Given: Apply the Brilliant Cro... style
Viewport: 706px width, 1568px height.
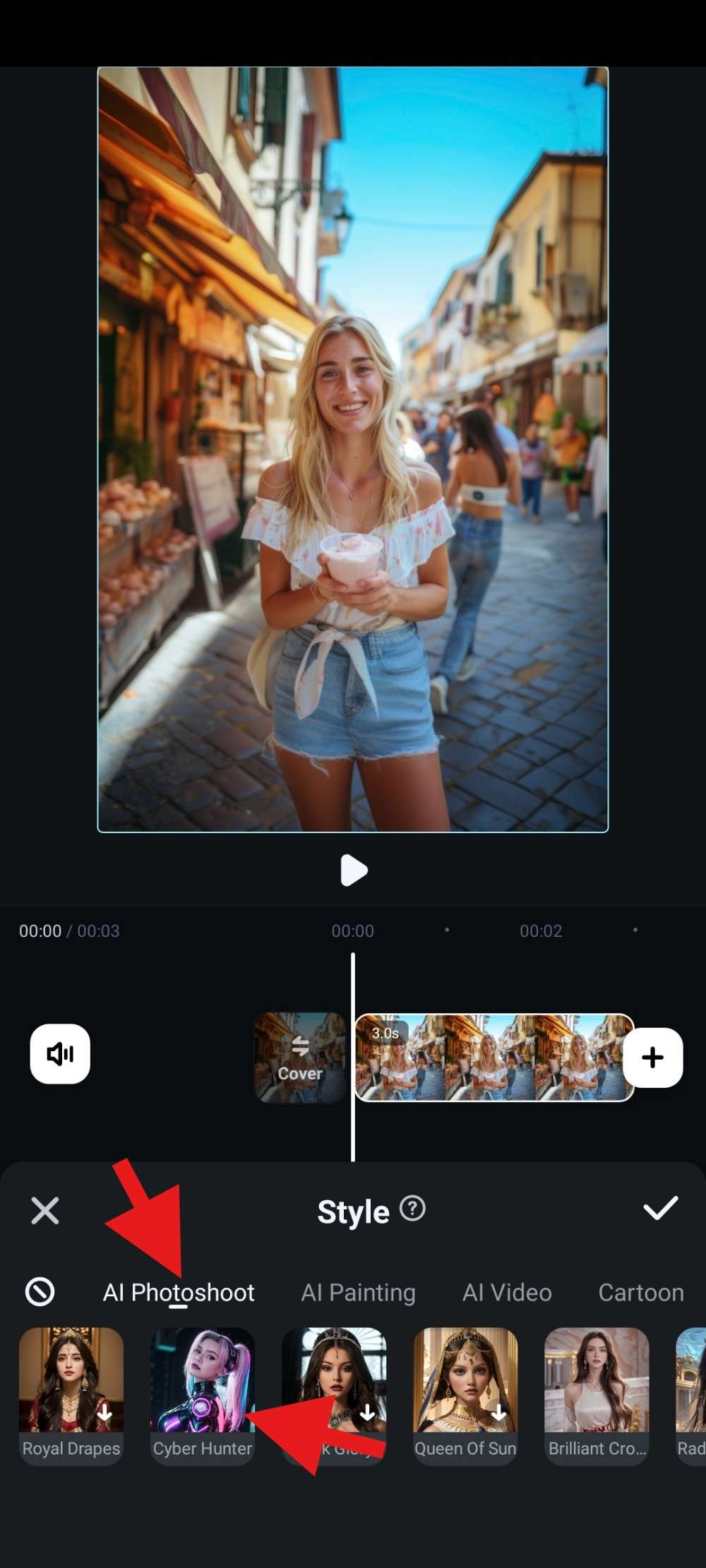Looking at the screenshot, I should pyautogui.click(x=597, y=1387).
